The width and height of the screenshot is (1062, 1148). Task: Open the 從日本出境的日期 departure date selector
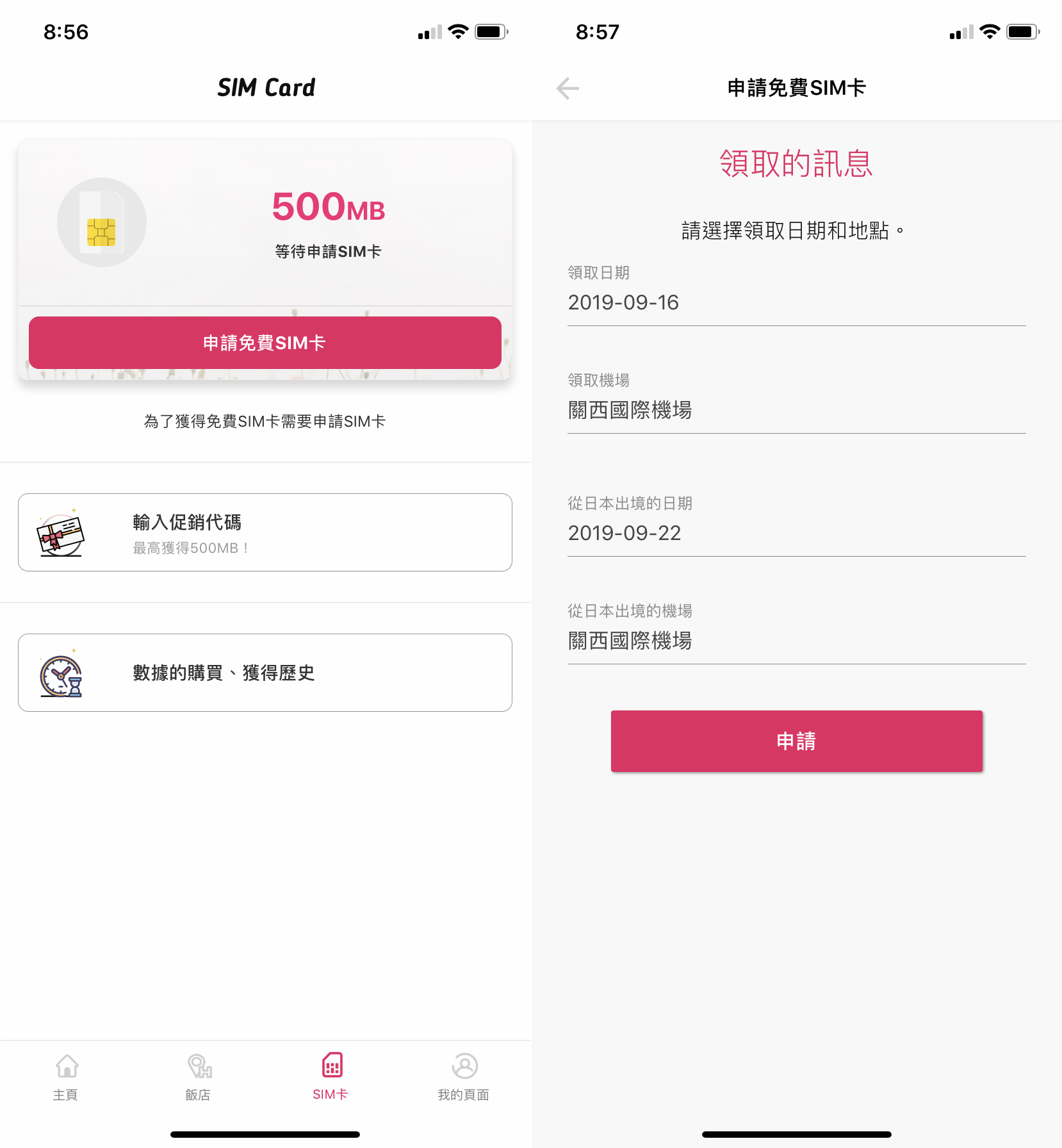(x=796, y=532)
